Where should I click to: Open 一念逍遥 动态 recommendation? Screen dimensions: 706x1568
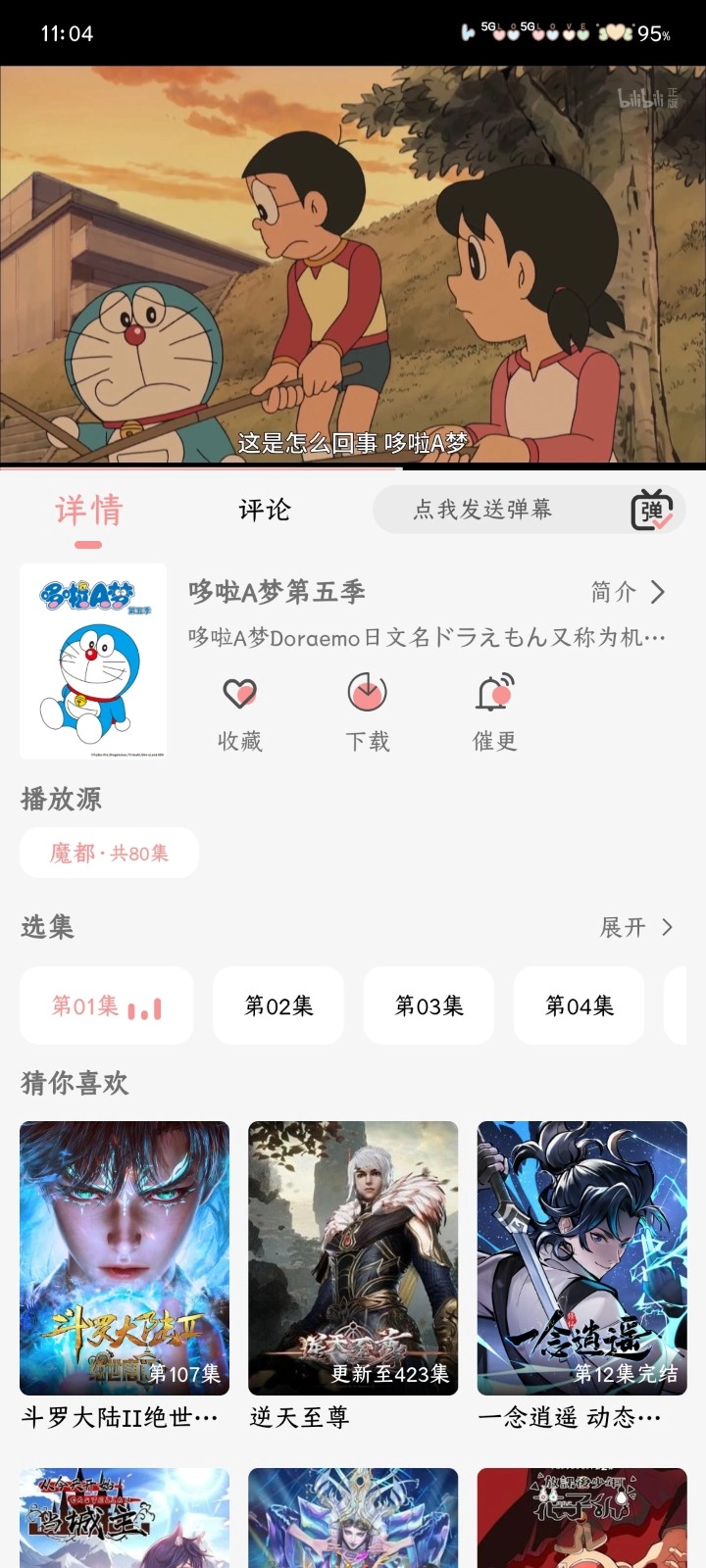pos(581,1258)
